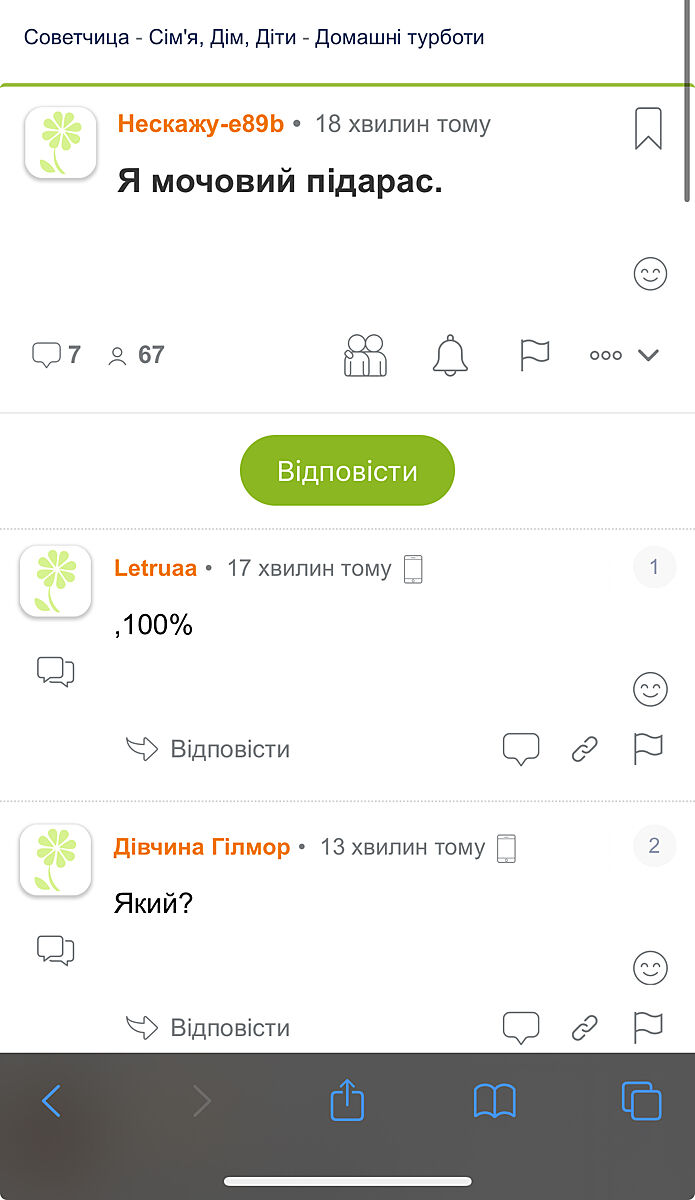This screenshot has height=1200, width=695.
Task: Report Letruaa's comment with the flag
Action: (x=648, y=749)
